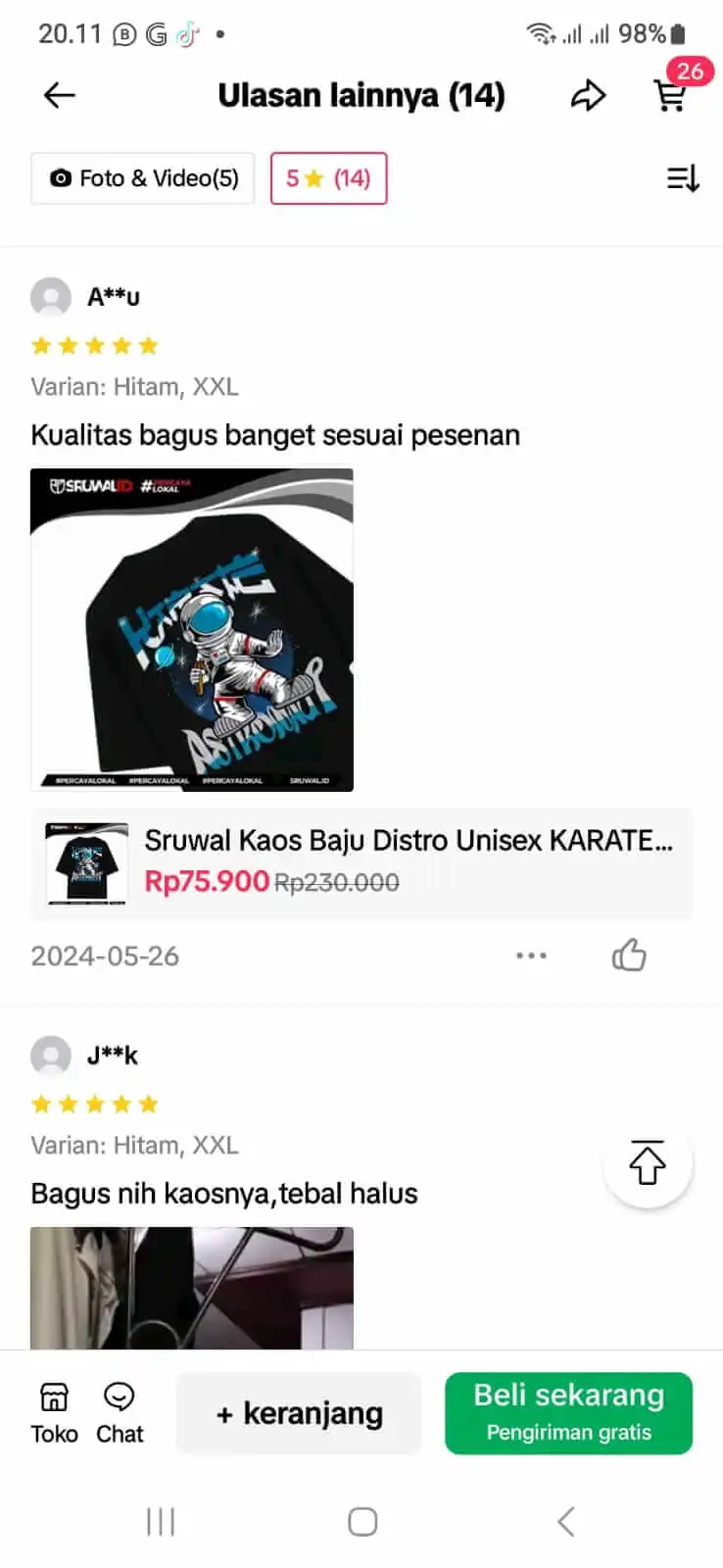This screenshot has width=723, height=1568.
Task: Open the astronaut shirt review photo
Action: [x=191, y=629]
